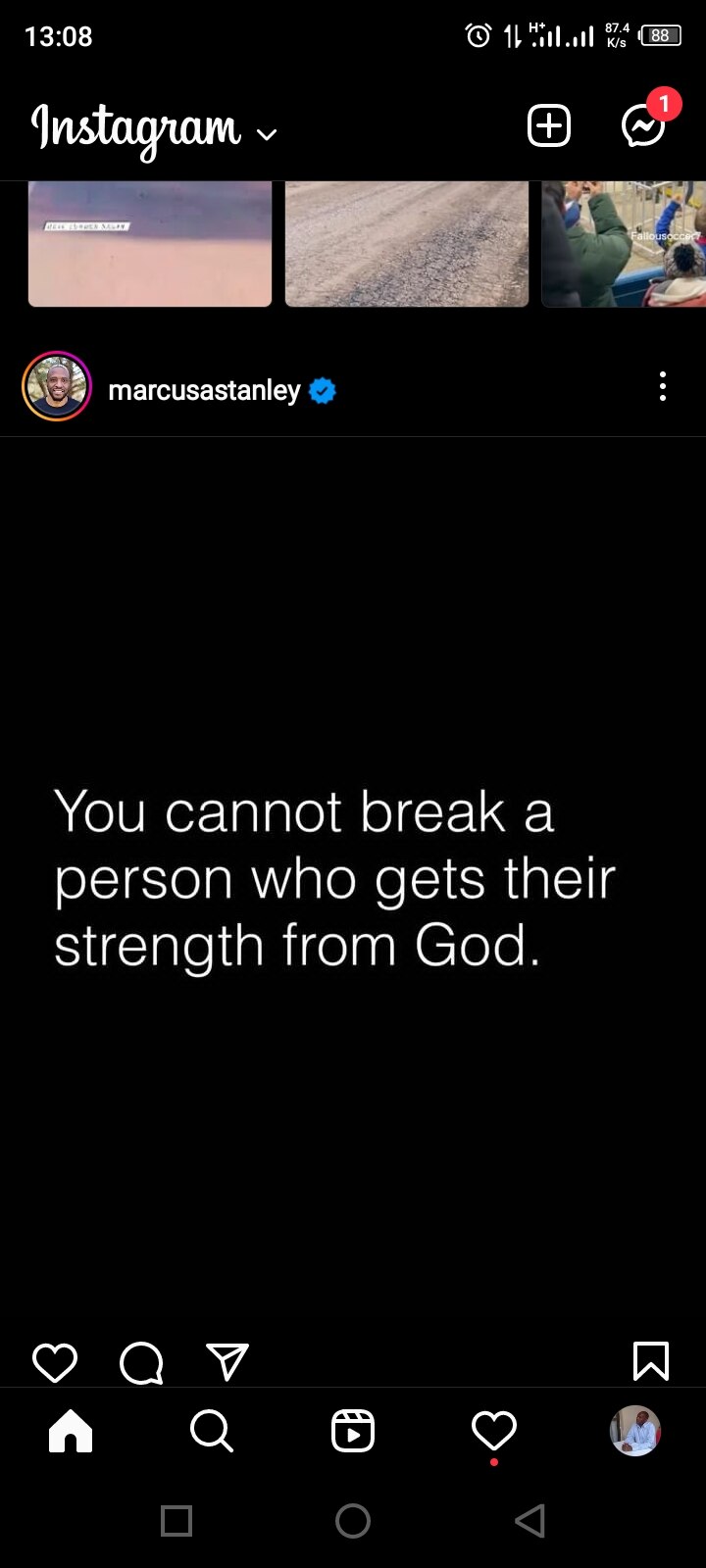The height and width of the screenshot is (1568, 706).
Task: Open your profile tab
Action: tap(635, 1432)
